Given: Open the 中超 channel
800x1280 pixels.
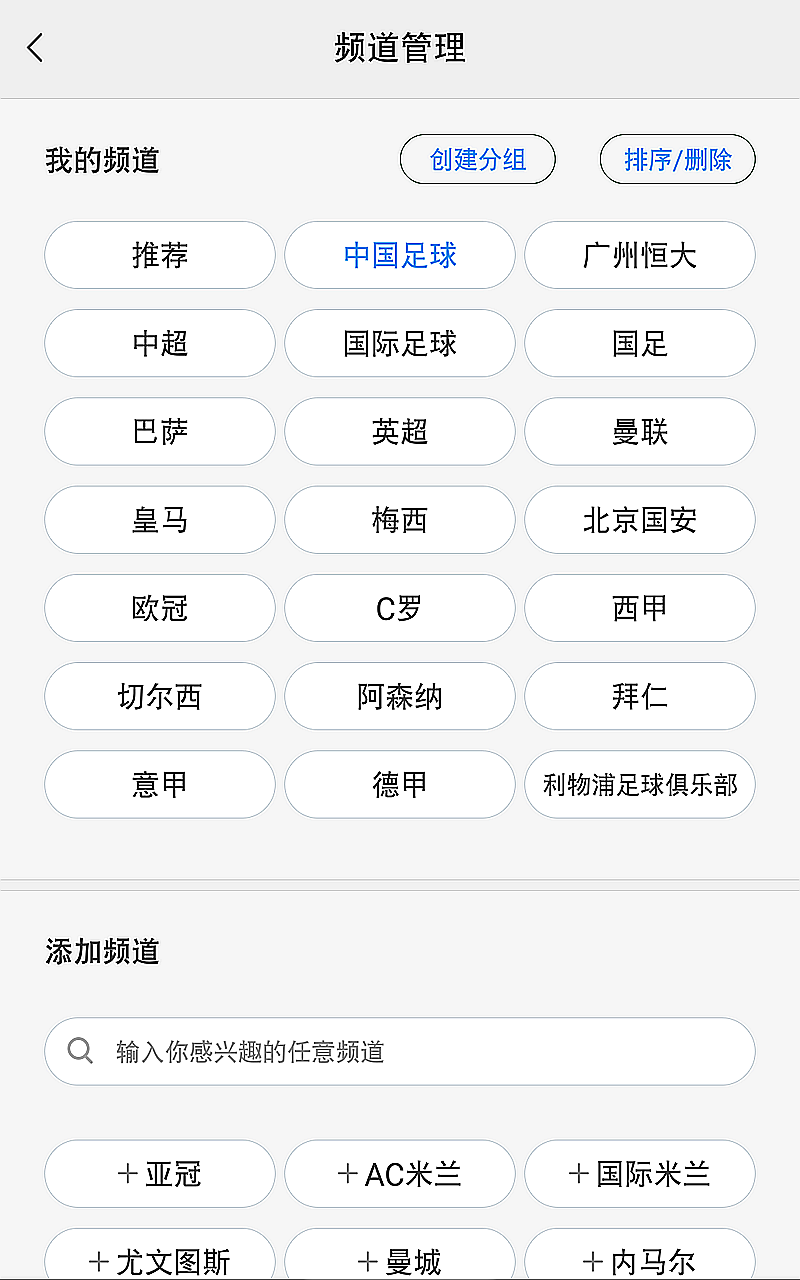Looking at the screenshot, I should (x=159, y=343).
